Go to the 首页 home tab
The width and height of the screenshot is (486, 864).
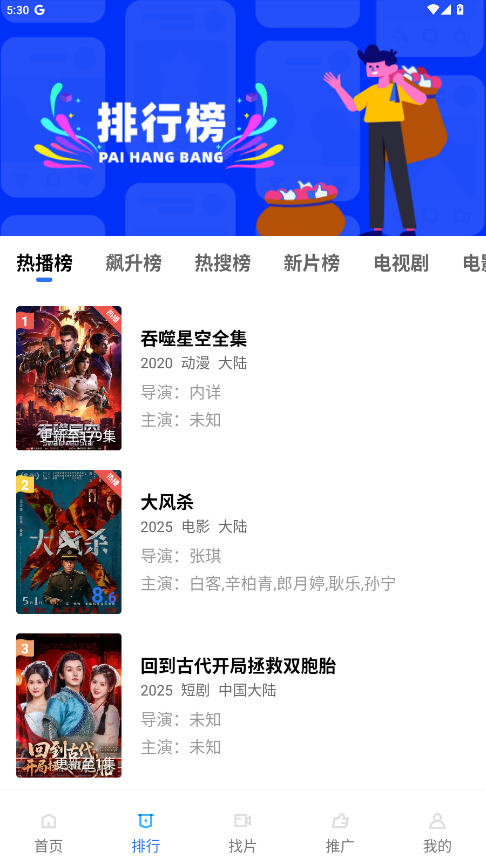pyautogui.click(x=48, y=833)
